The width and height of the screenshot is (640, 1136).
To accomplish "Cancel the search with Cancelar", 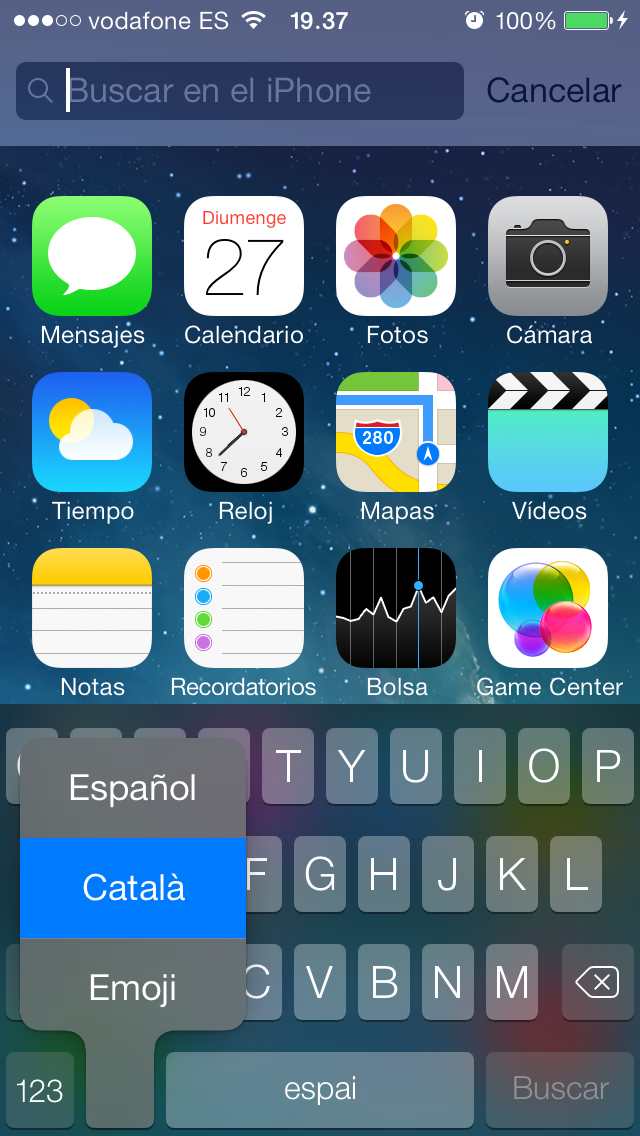I will coord(553,91).
